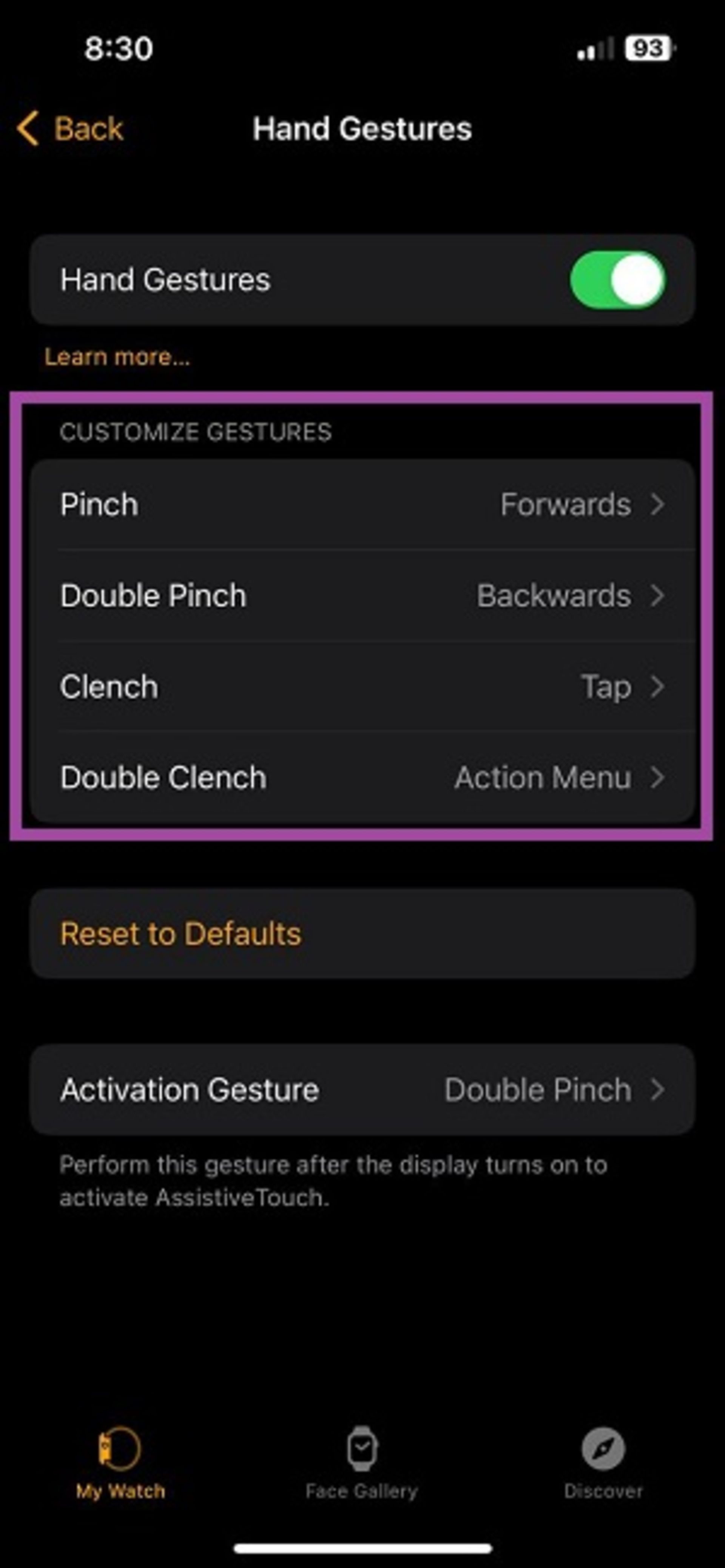Viewport: 725px width, 1568px height.
Task: Select the My Watch tab
Action: tap(120, 1463)
